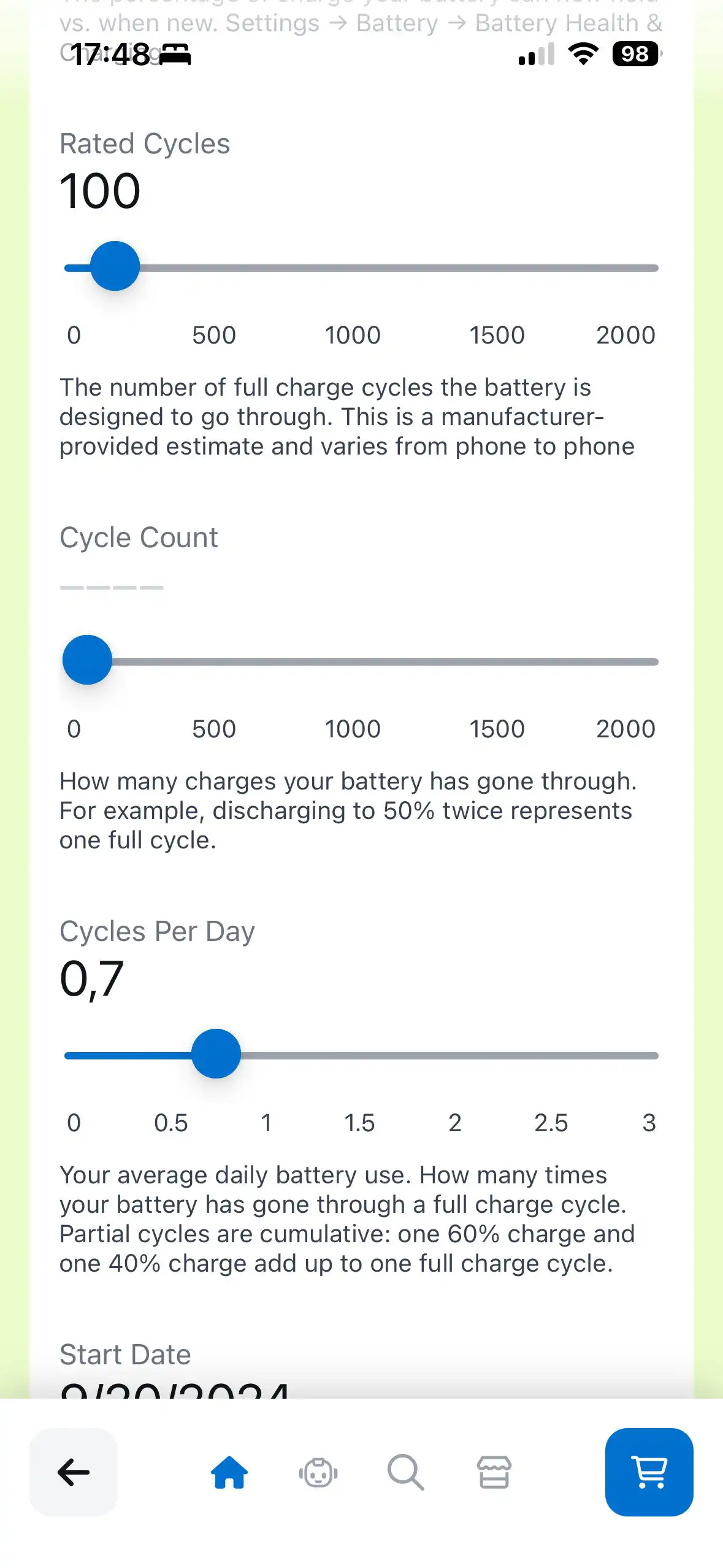Tap the Cycle Count slider
Viewport: 723px width, 1568px height.
88,660
